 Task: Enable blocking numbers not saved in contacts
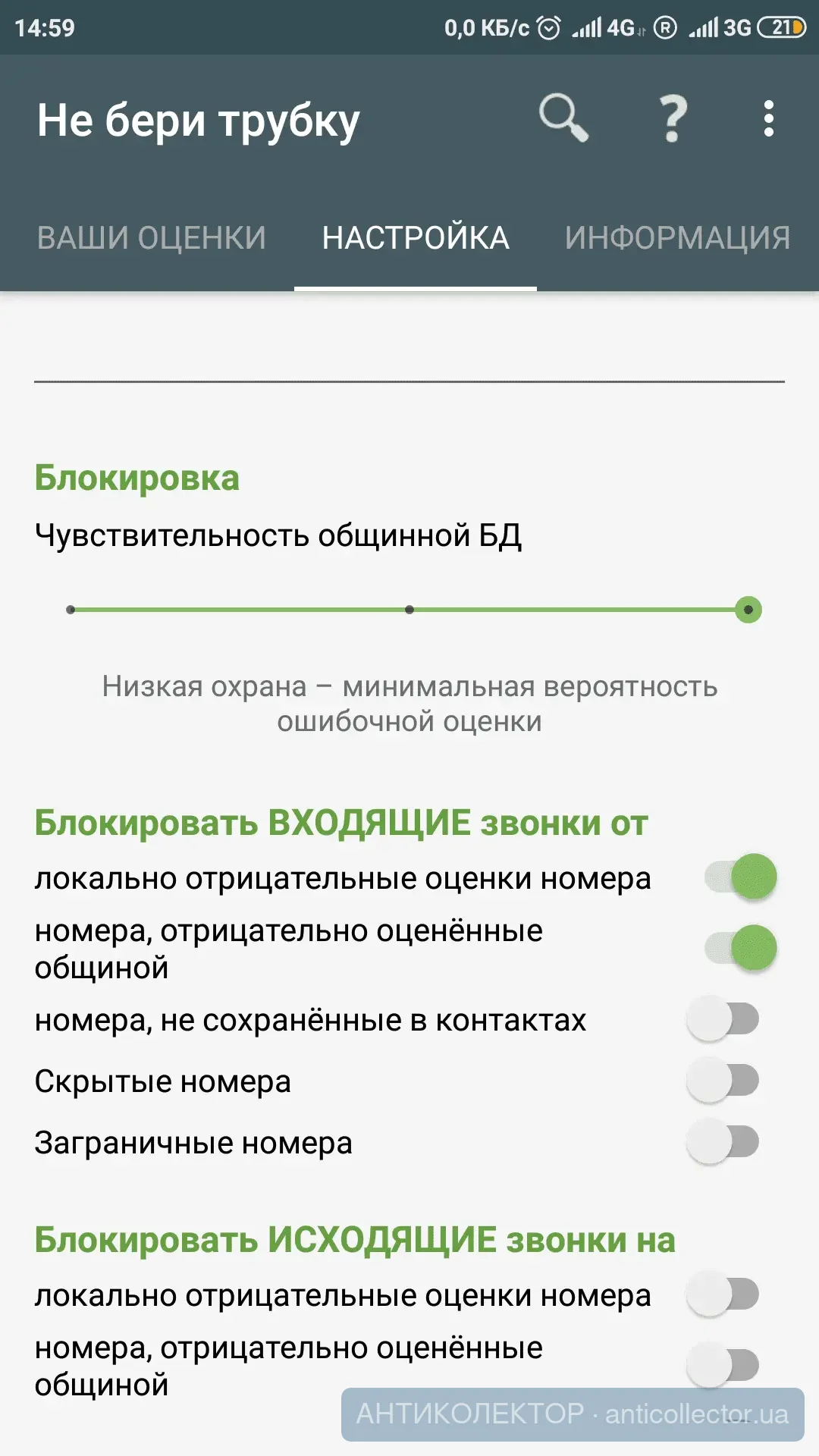tap(723, 1019)
